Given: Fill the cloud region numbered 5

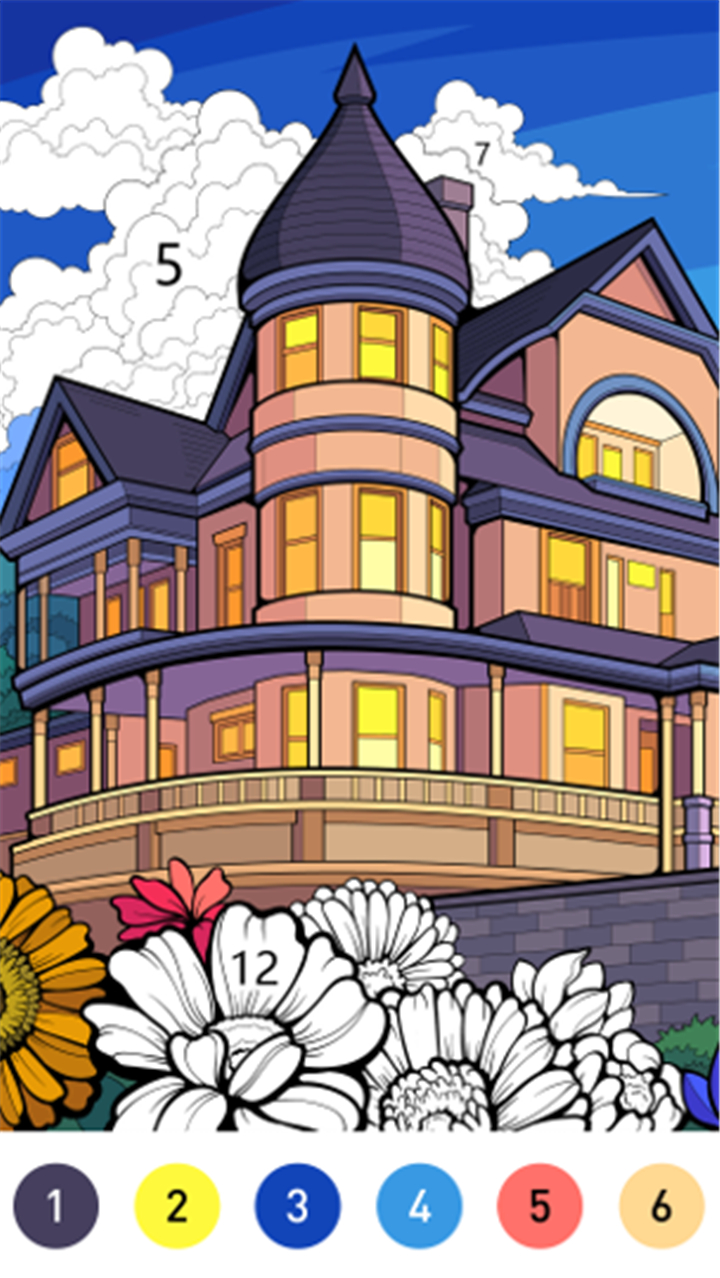Looking at the screenshot, I should coord(169,265).
